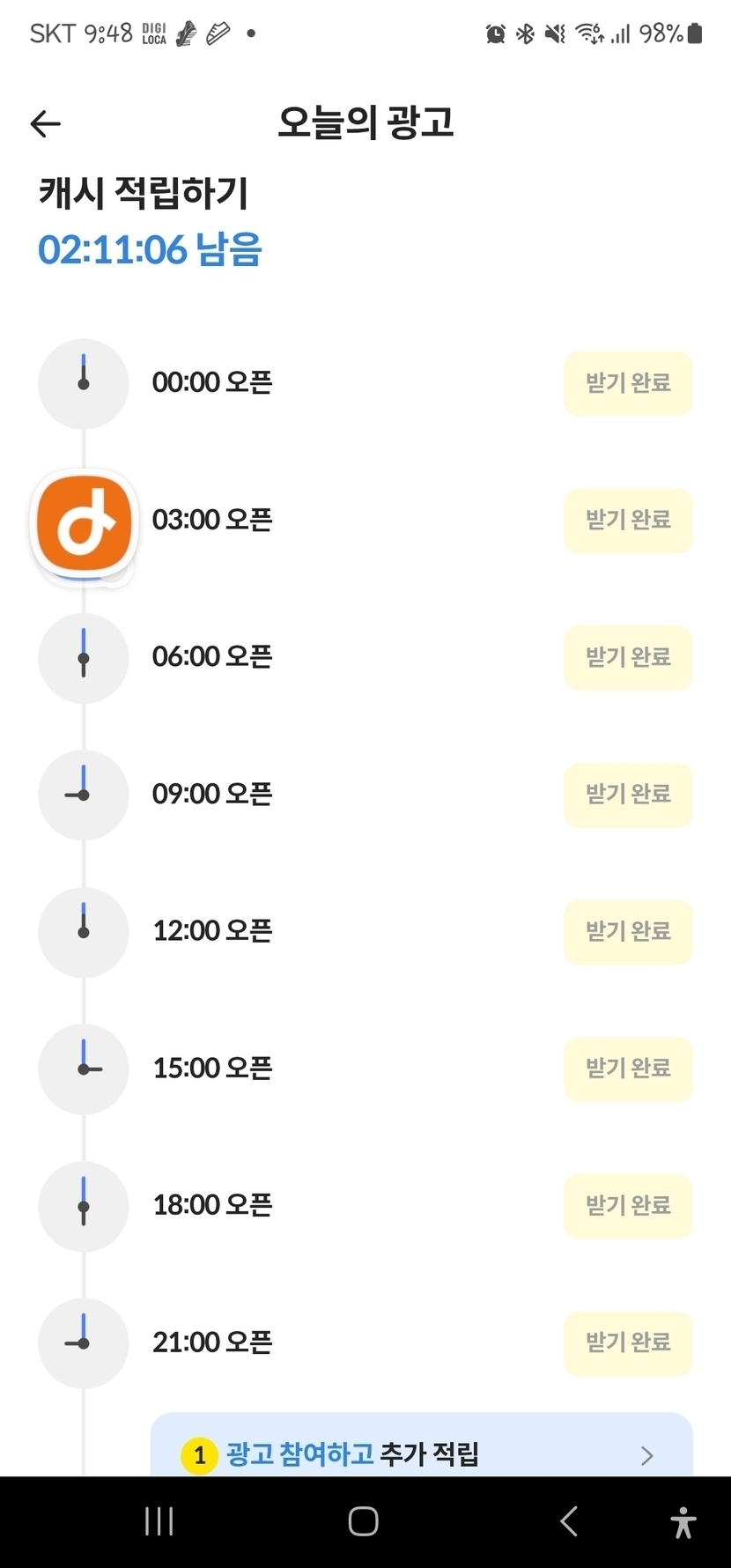731x1568 pixels.
Task: Go back using the top arrow
Action: point(46,124)
